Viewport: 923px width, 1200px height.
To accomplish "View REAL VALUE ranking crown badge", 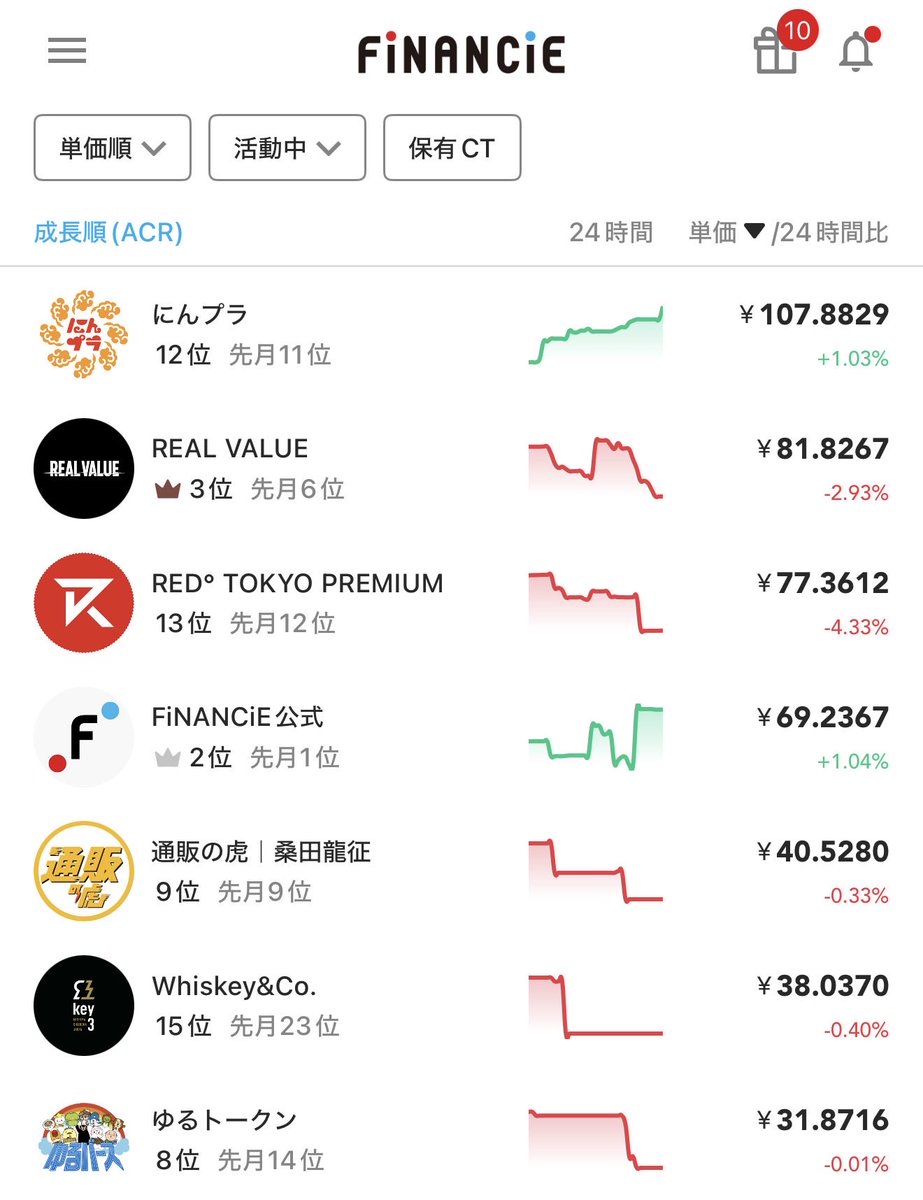I will pos(169,490).
